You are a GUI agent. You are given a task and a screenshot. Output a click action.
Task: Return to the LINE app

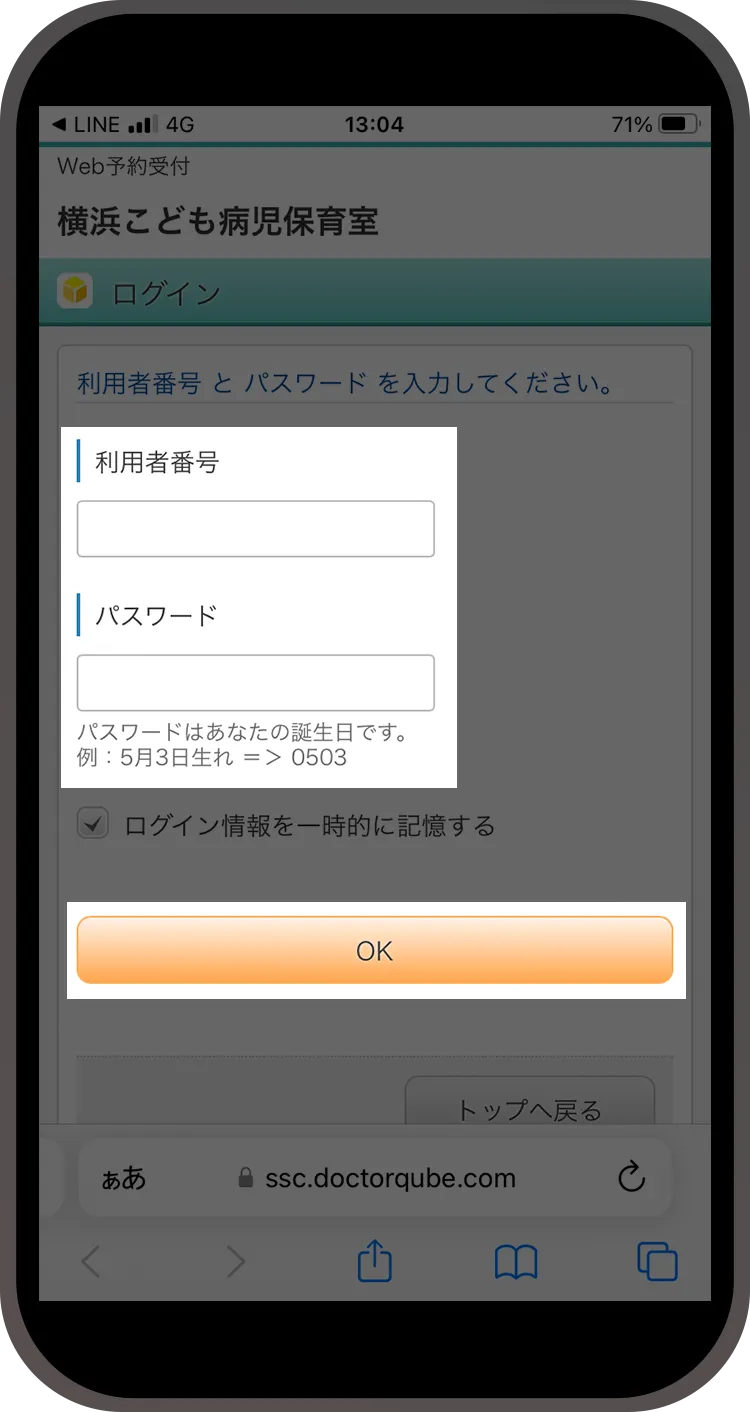point(86,125)
